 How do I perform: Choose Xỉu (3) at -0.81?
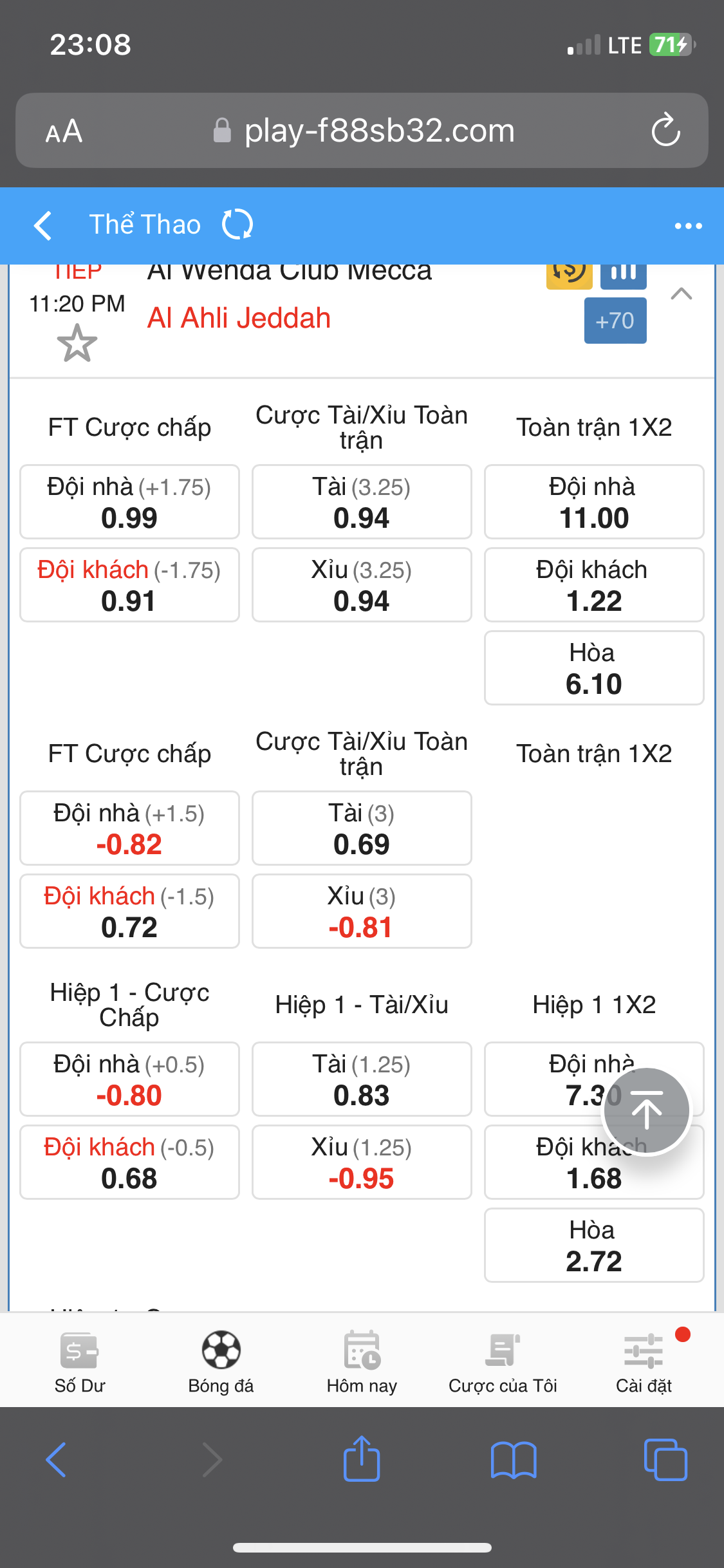tap(362, 911)
